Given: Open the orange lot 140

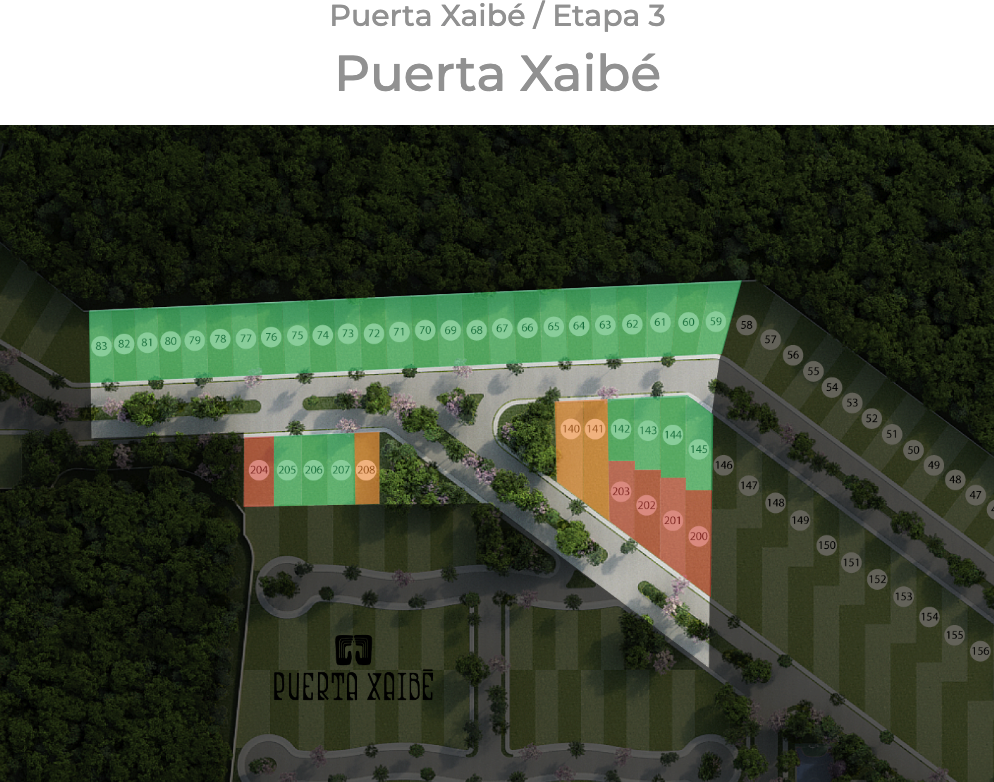Looking at the screenshot, I should (570, 429).
